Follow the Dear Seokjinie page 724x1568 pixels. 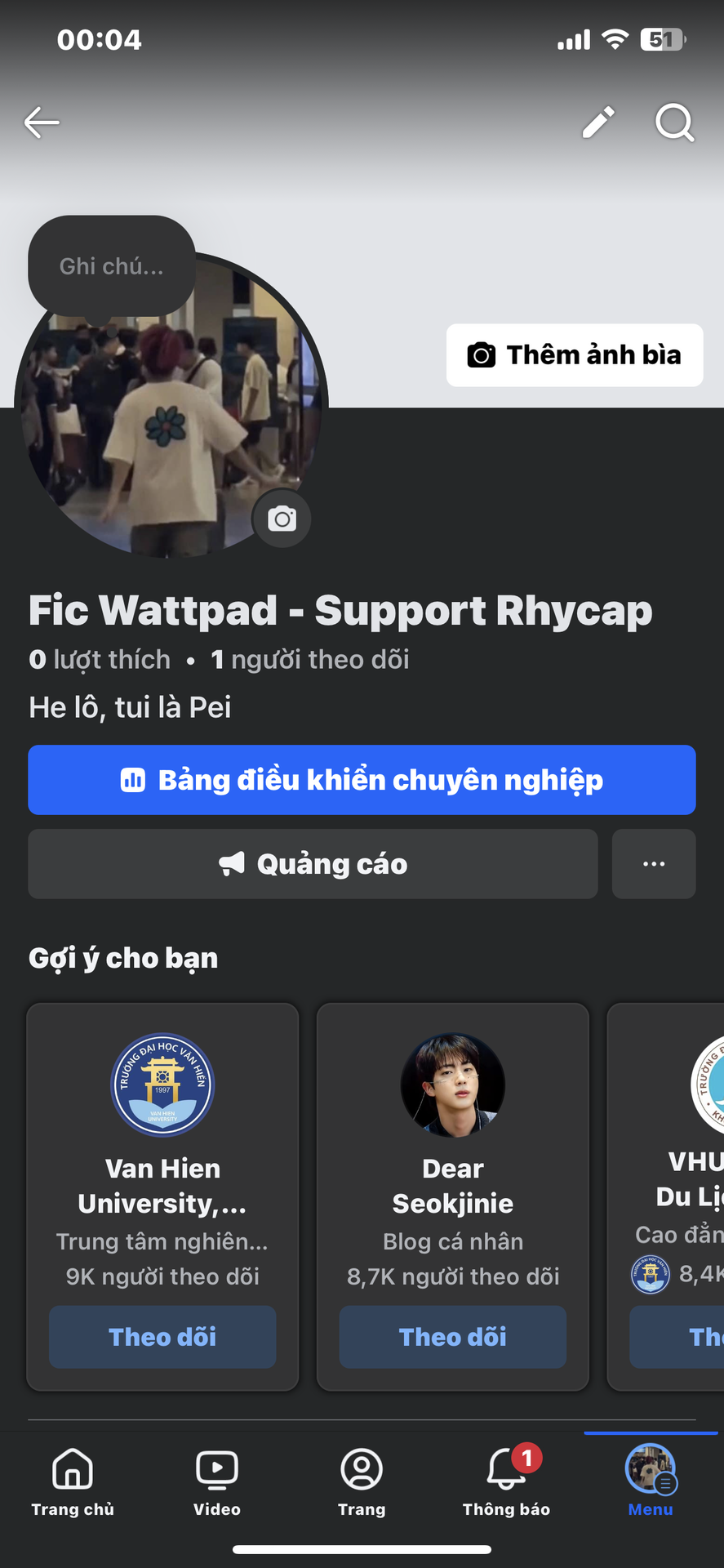453,1337
